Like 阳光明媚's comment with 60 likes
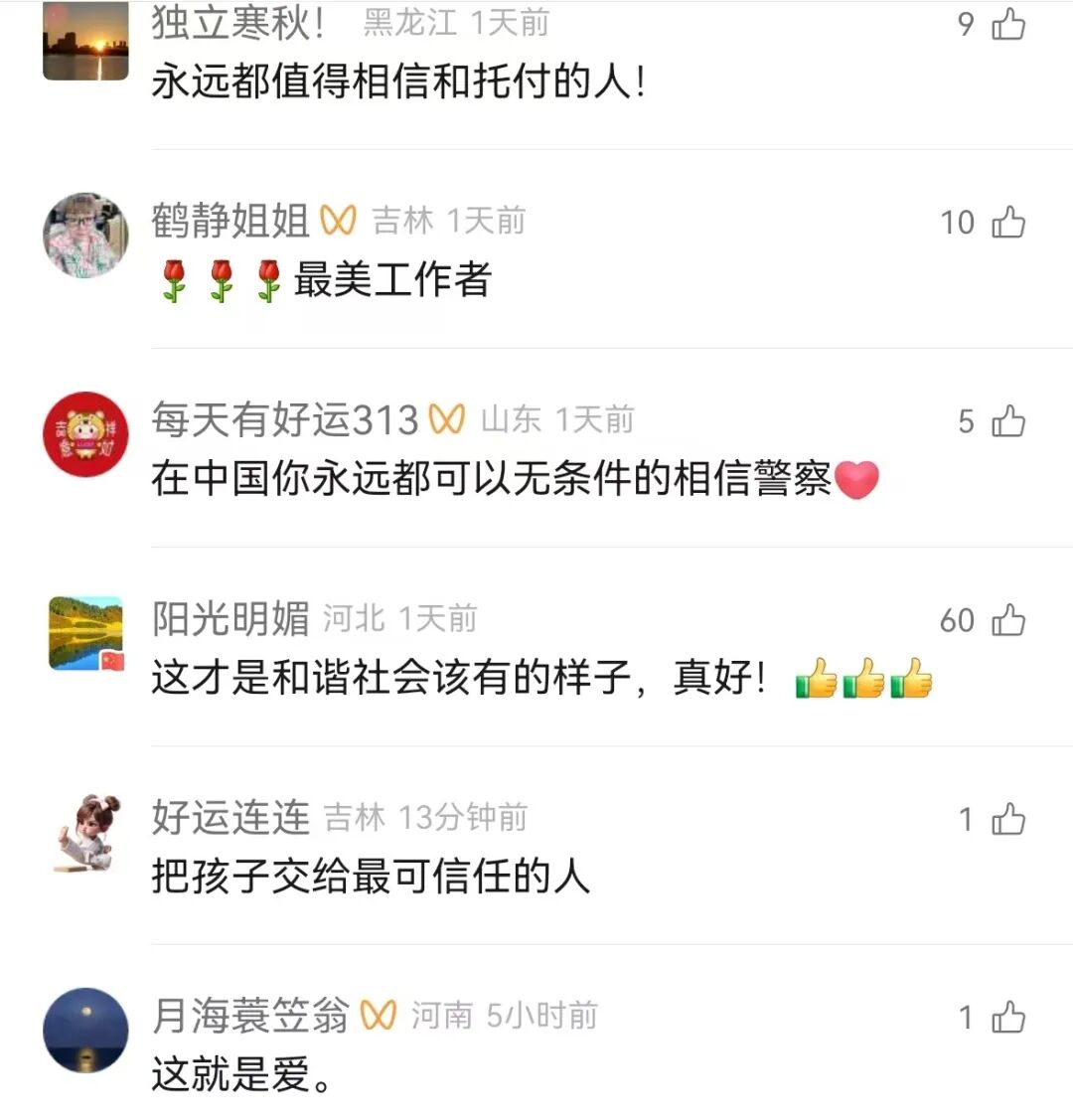Image resolution: width=1073 pixels, height=1120 pixels. coord(1008,620)
